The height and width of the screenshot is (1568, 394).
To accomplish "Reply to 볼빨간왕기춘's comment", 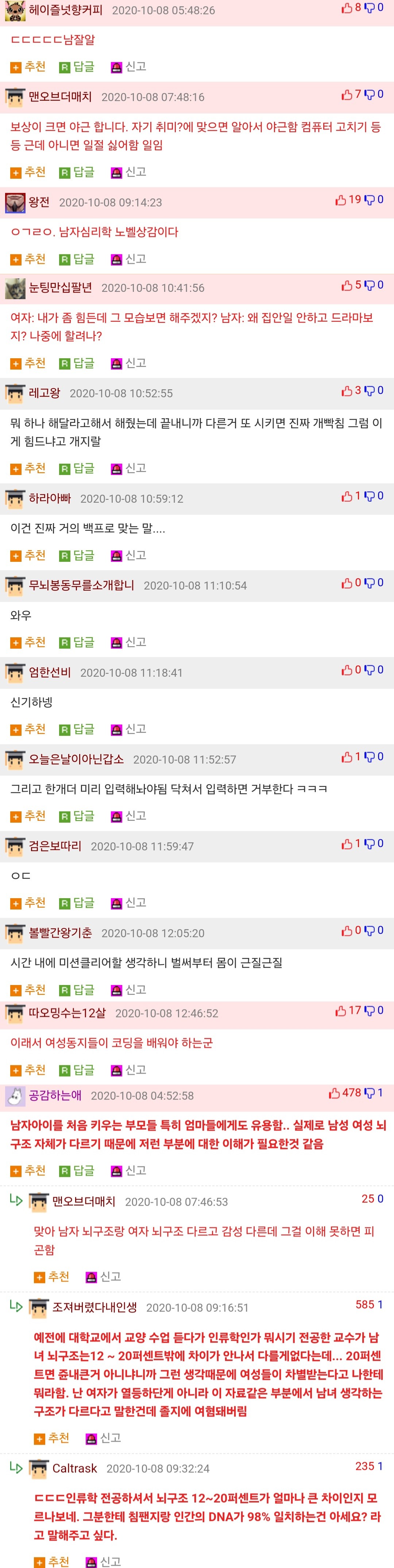I will pyautogui.click(x=77, y=990).
